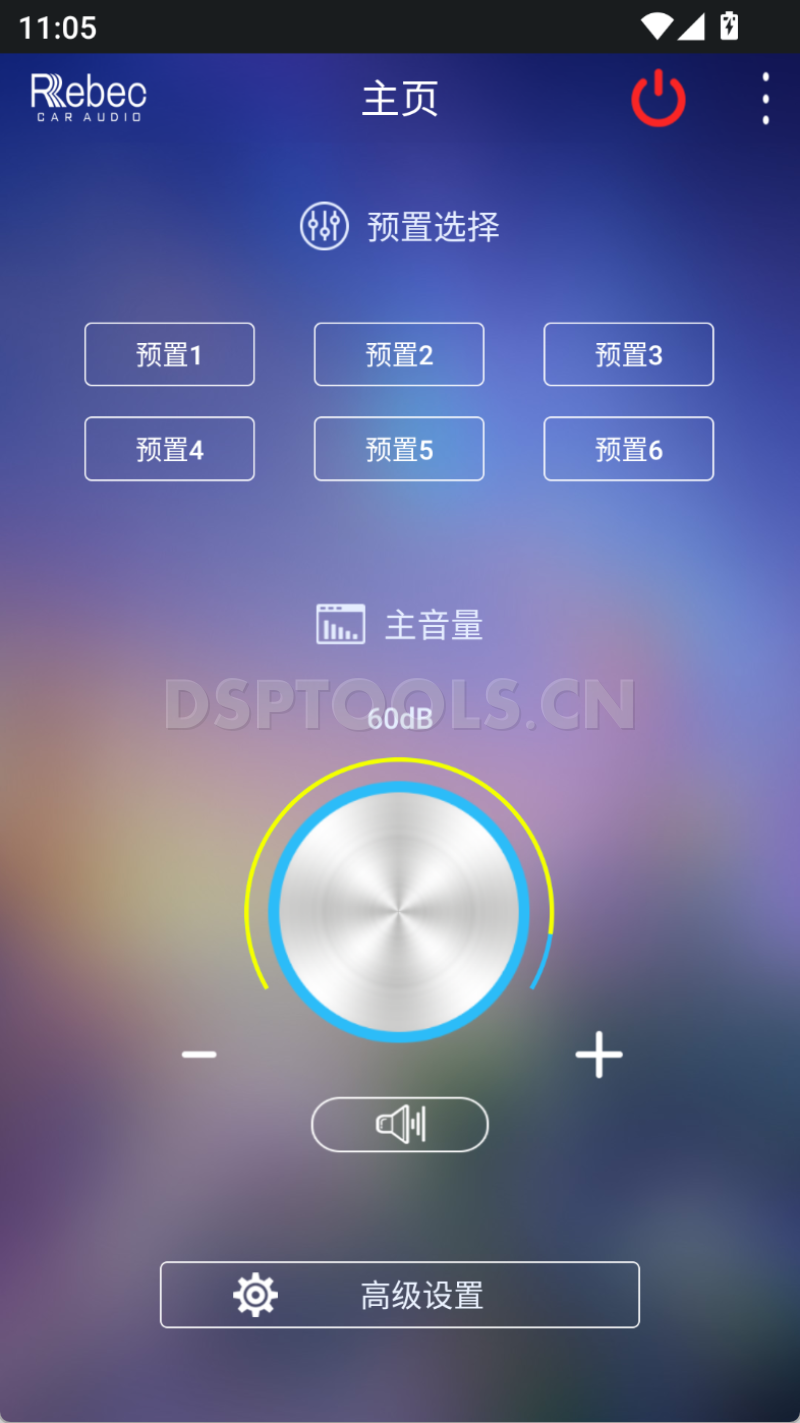Screen dimensions: 800x1423
Task: Click the minus icon to lower volume
Action: coord(199,1053)
